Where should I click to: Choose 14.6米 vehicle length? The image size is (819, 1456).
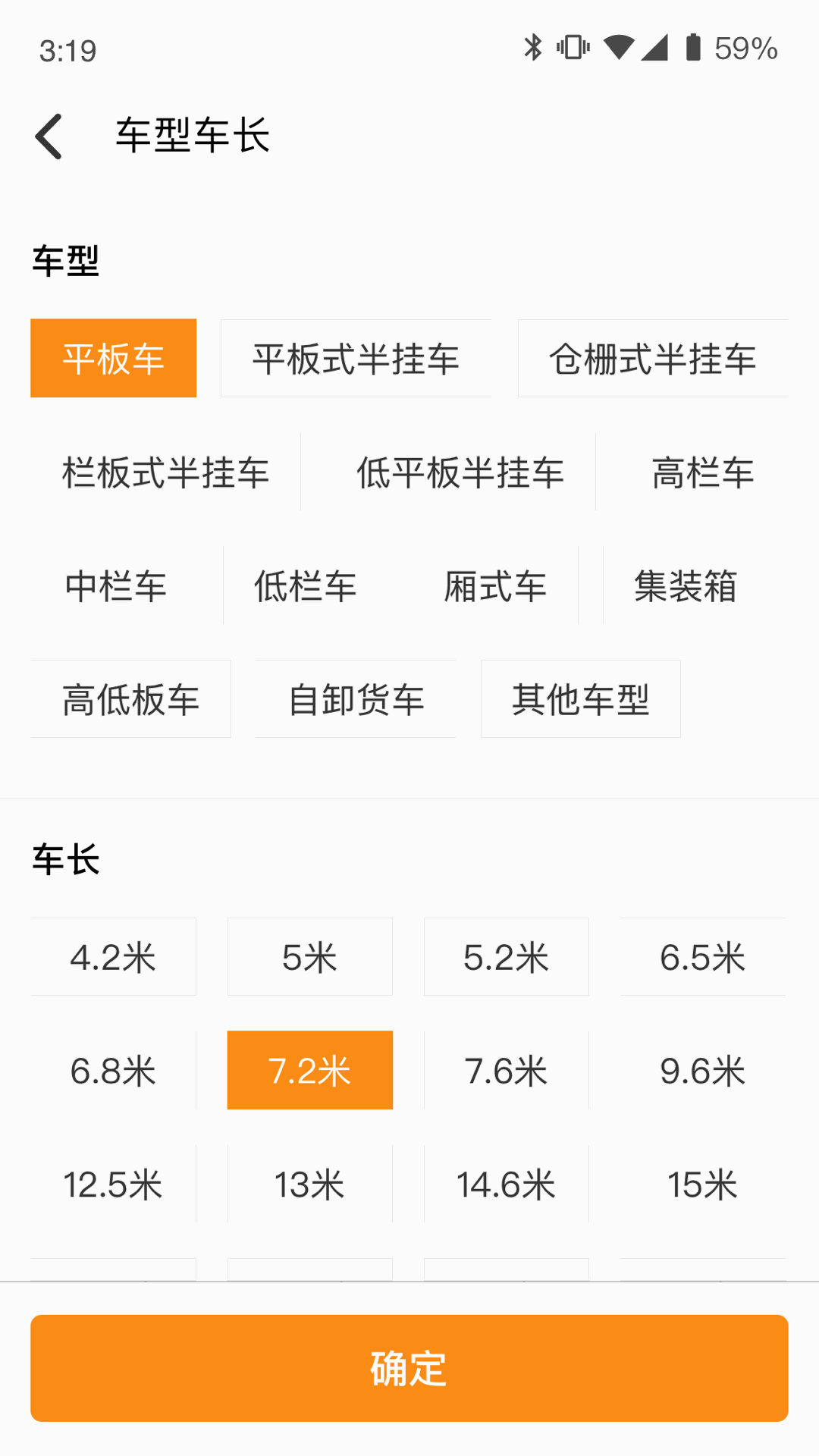click(x=506, y=1184)
